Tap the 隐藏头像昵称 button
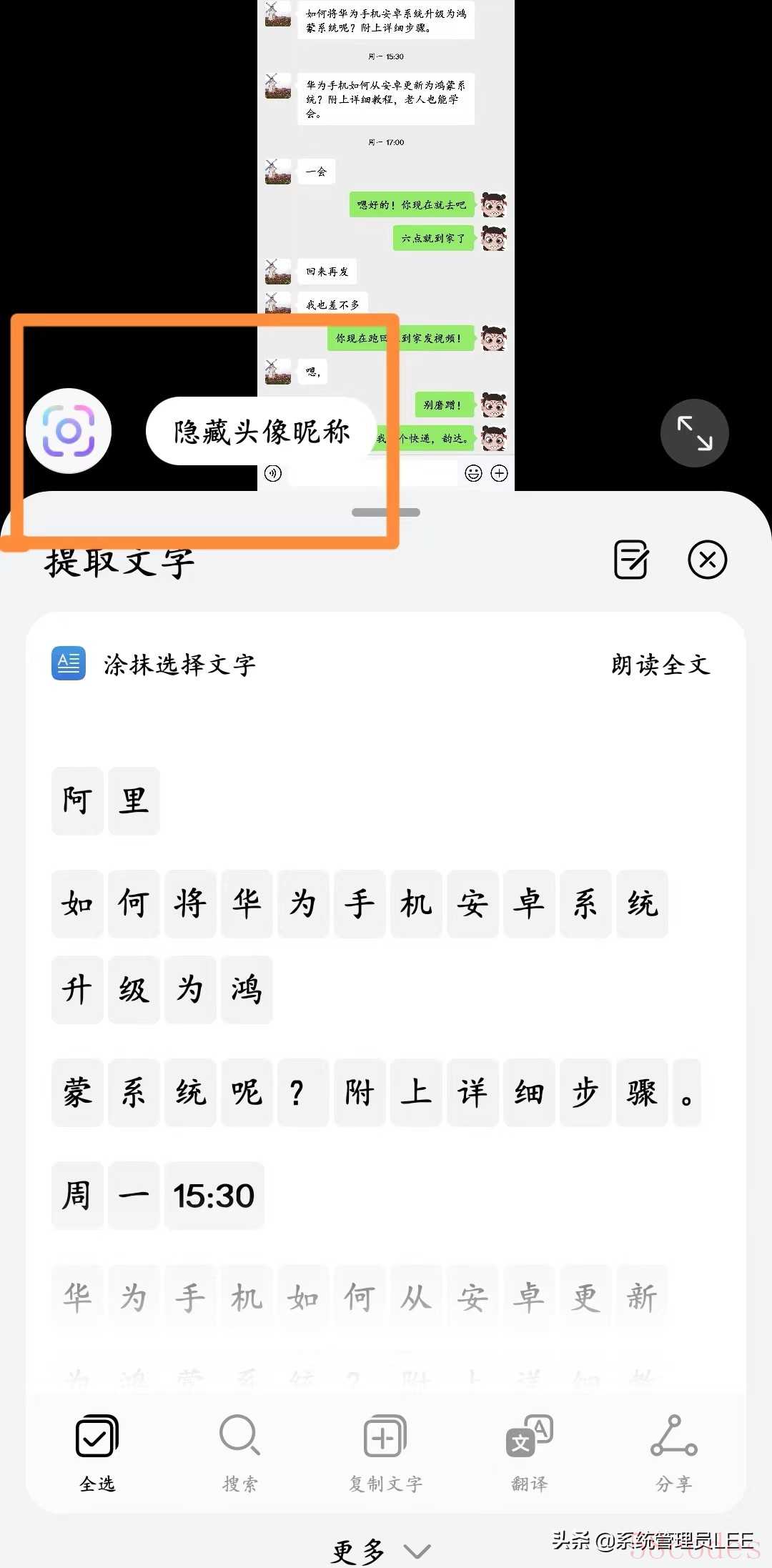The height and width of the screenshot is (1568, 772). click(262, 431)
